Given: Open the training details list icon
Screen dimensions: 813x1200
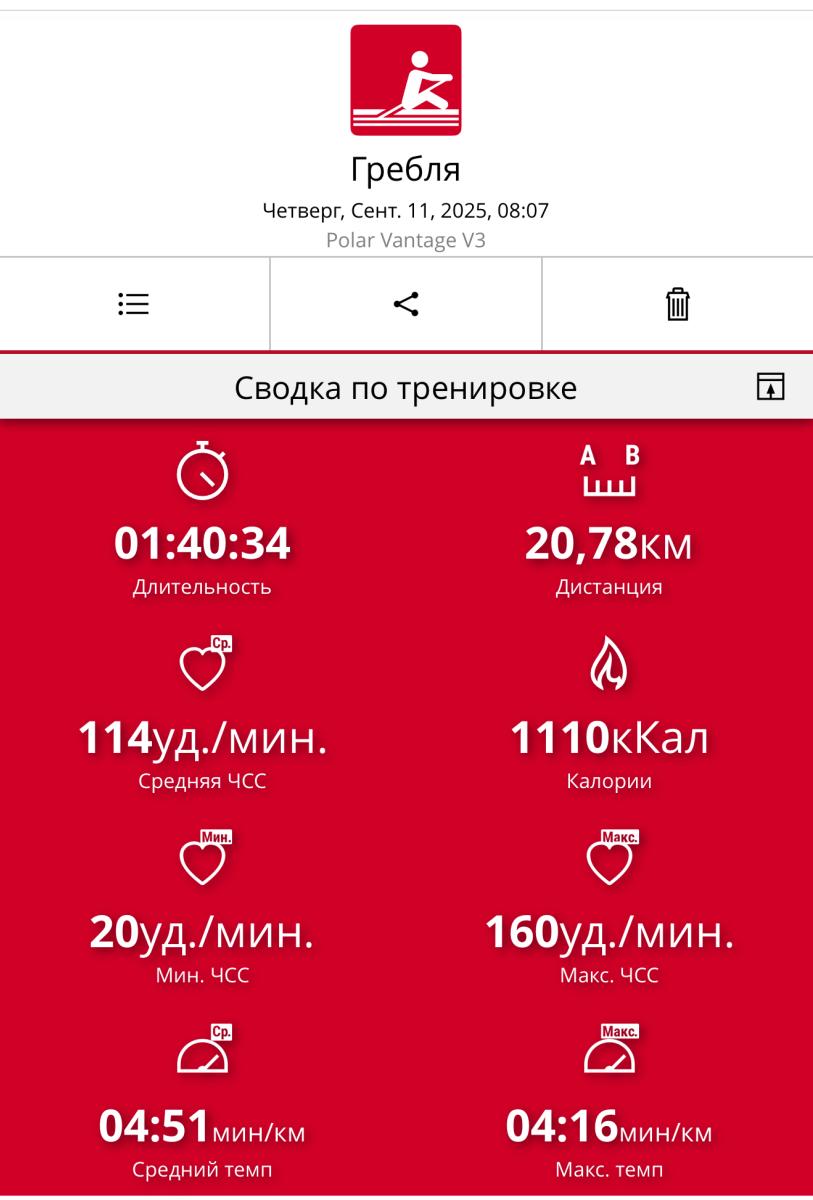Looking at the screenshot, I should 134,304.
